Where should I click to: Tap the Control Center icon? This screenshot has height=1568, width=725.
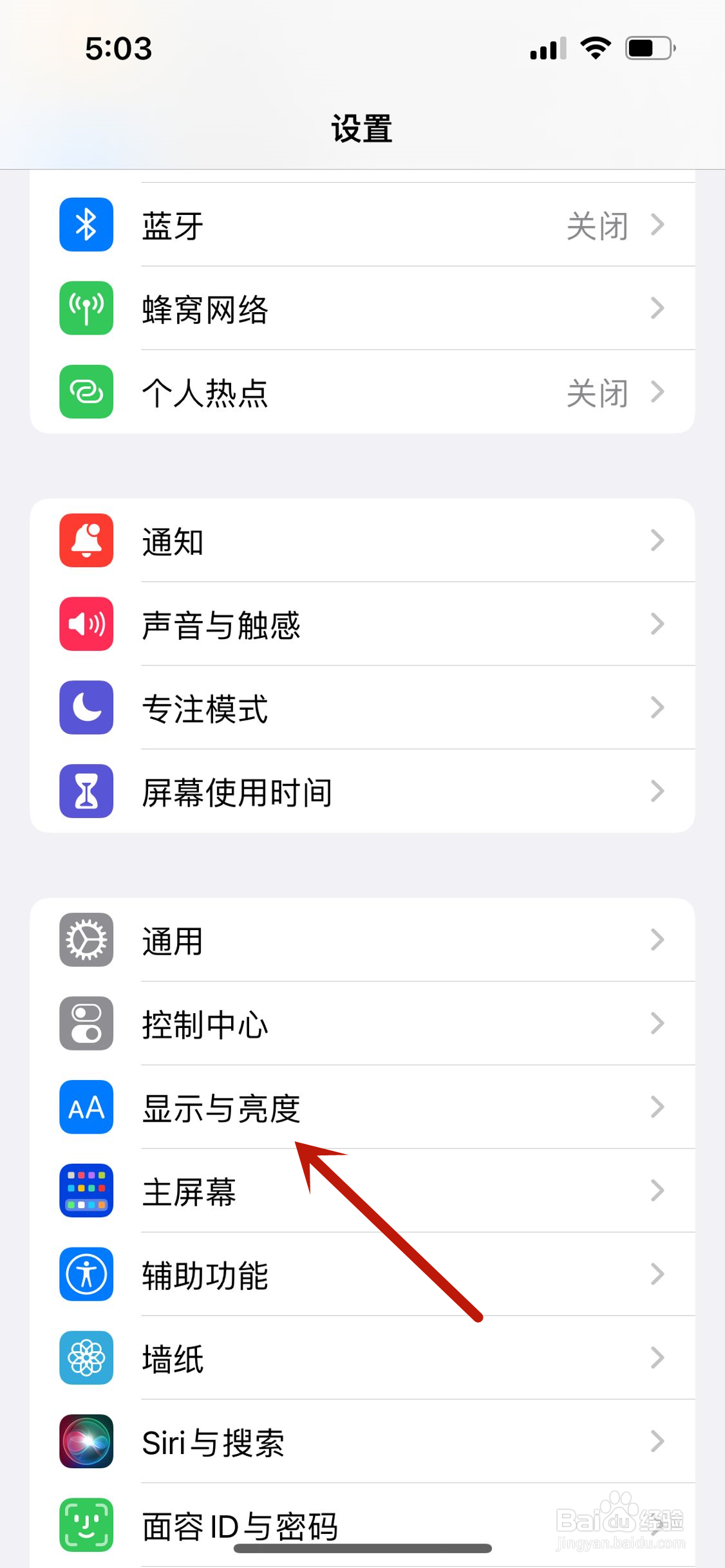tap(86, 1025)
